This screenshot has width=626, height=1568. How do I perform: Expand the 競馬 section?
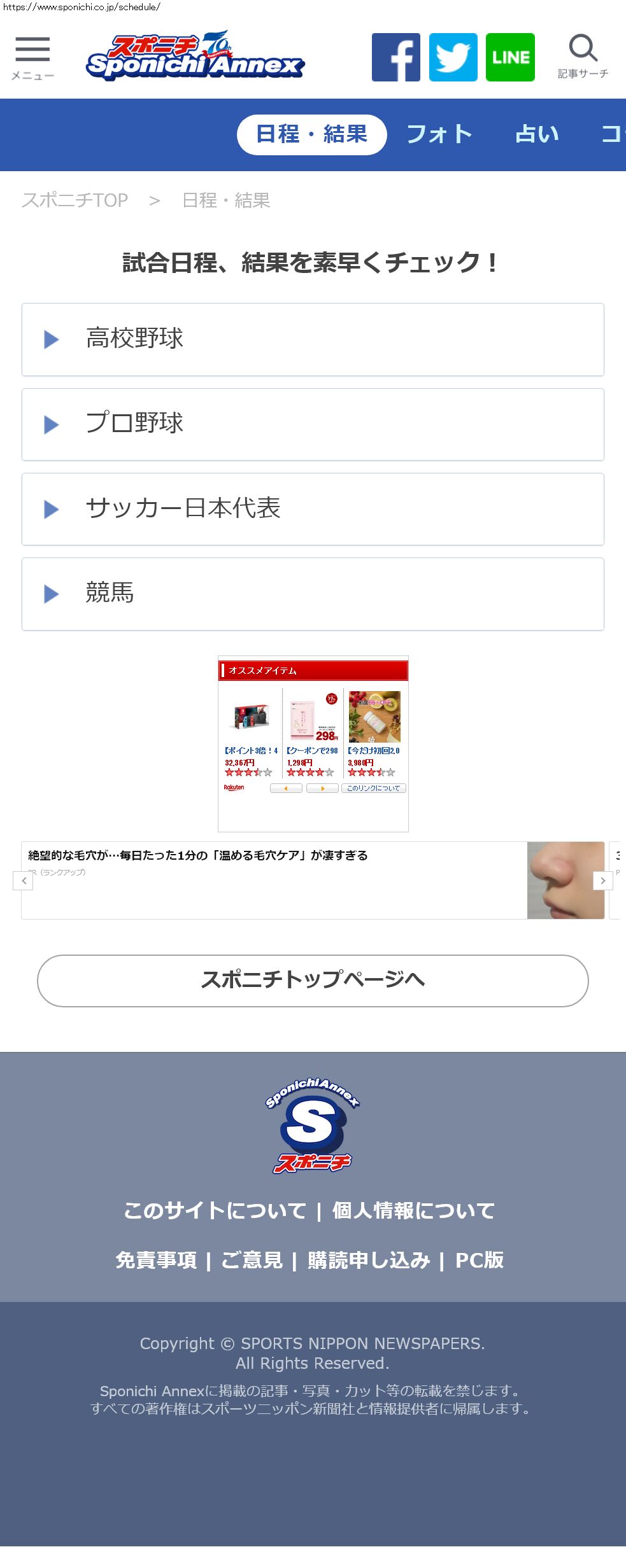click(312, 594)
